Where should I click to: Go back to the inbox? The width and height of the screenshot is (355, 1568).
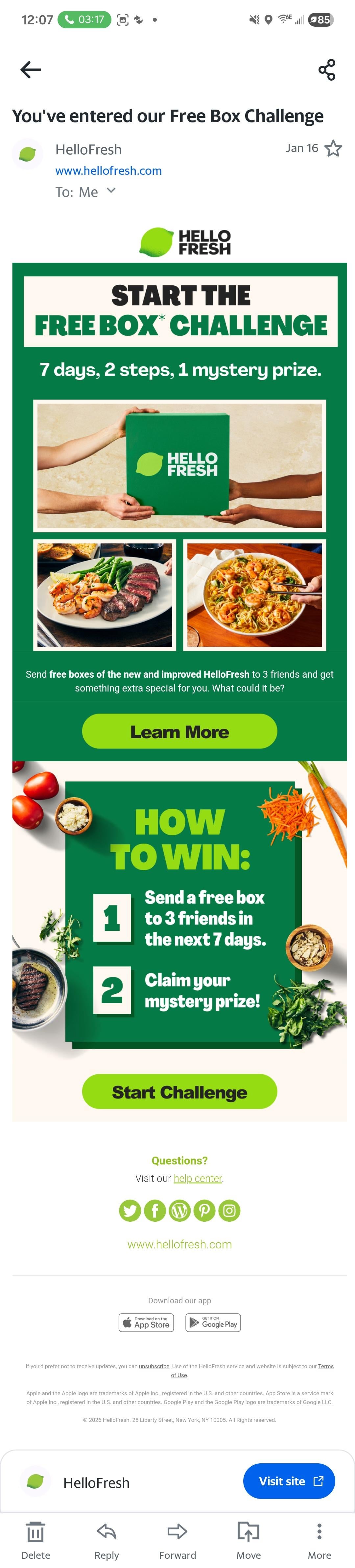coord(30,70)
